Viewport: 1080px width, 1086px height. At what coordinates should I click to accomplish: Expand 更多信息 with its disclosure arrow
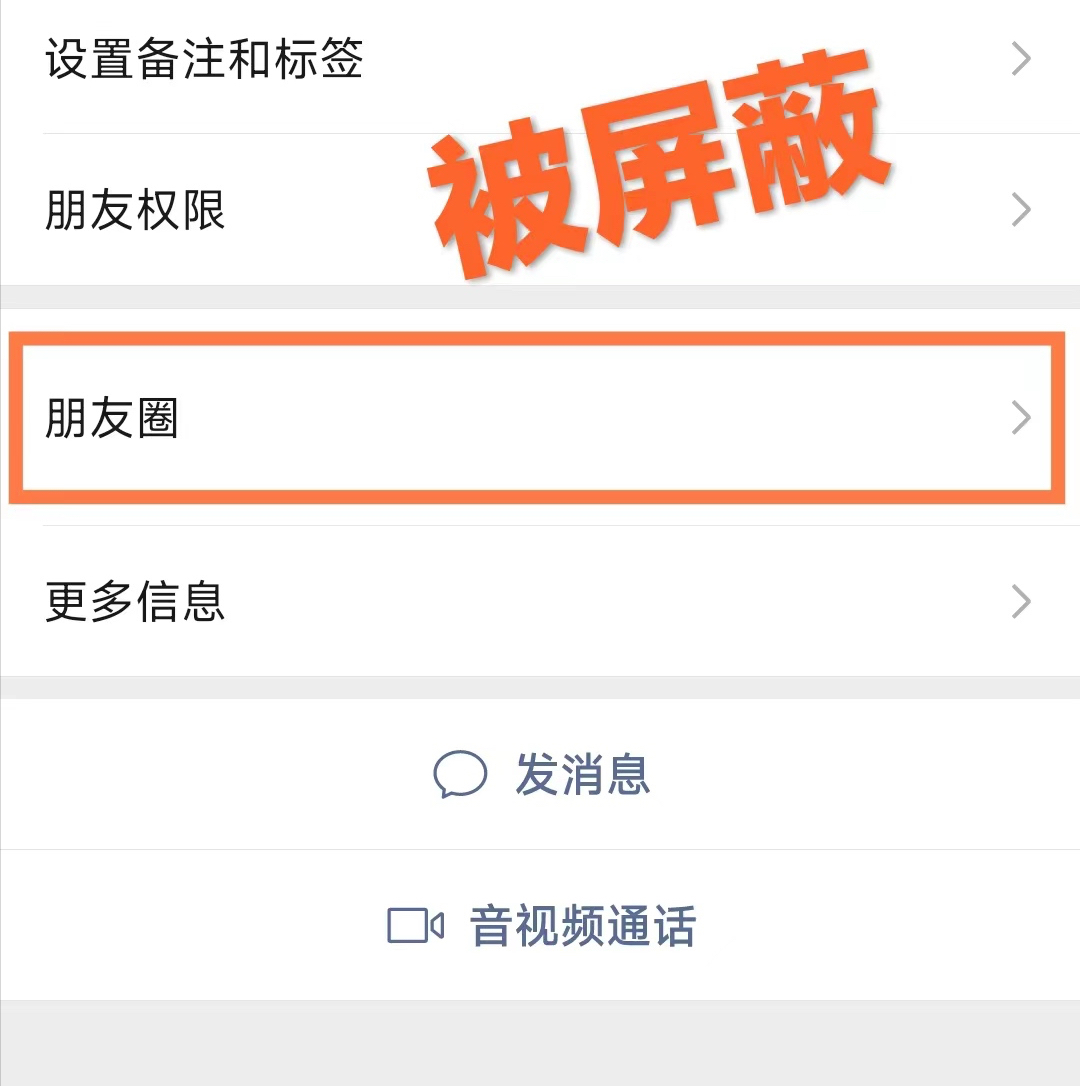(1020, 602)
